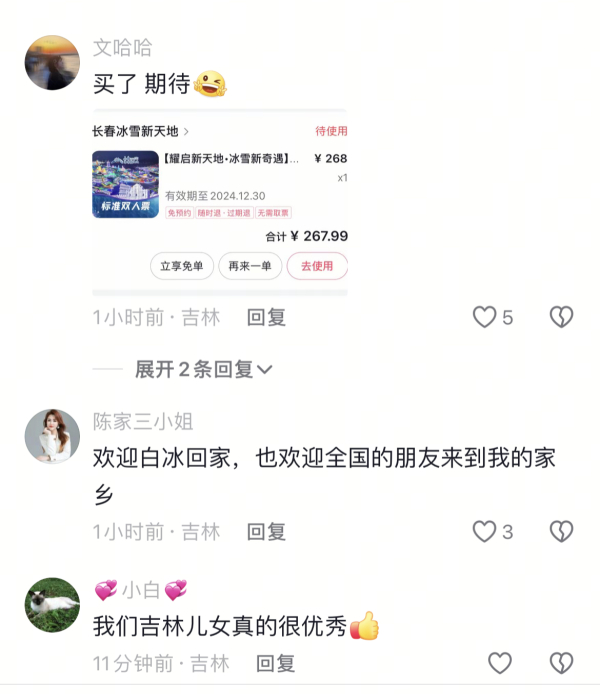The width and height of the screenshot is (600, 694).
Task: Dislike 陈家三小姐's comment
Action: (x=562, y=531)
